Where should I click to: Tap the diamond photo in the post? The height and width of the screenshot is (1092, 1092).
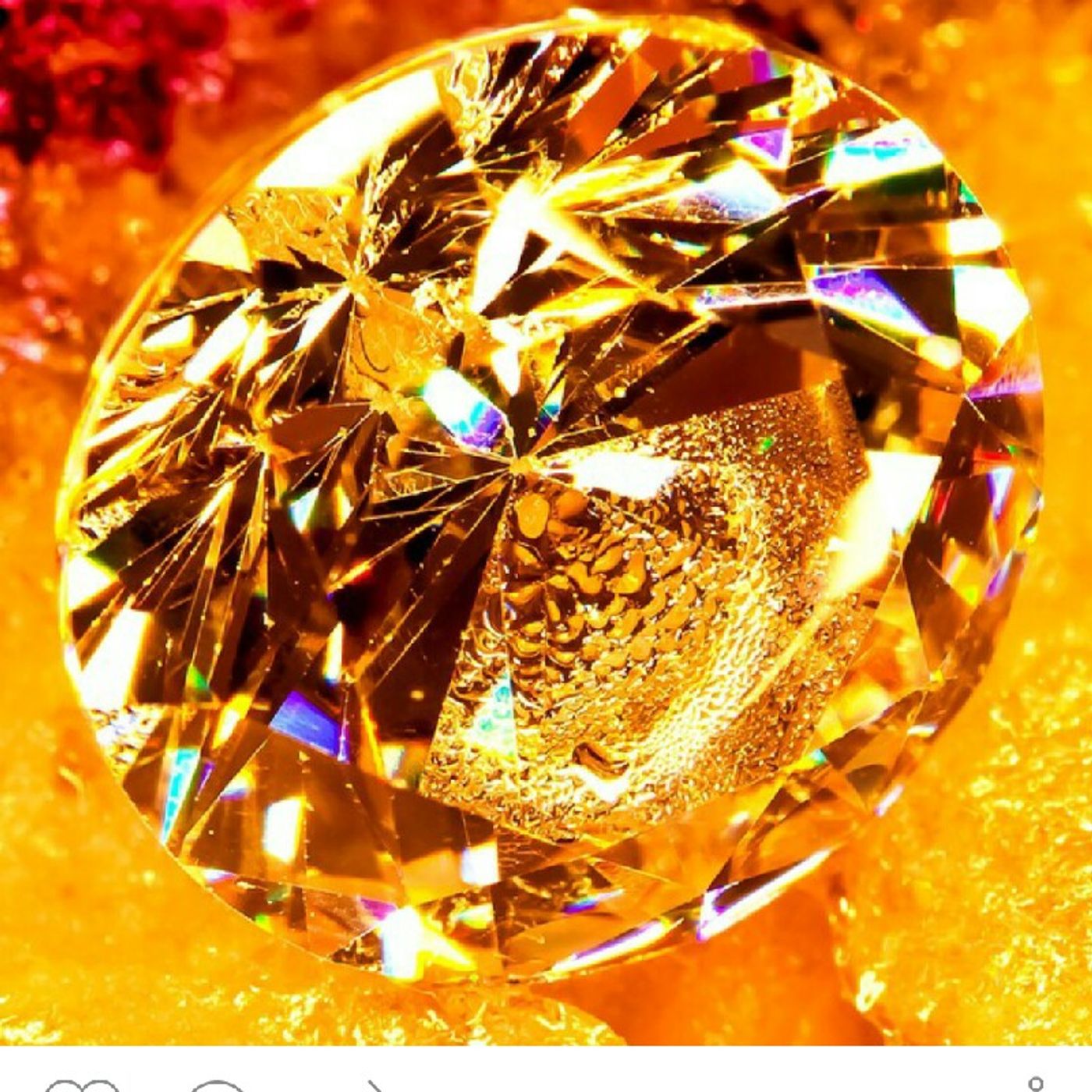click(x=546, y=515)
